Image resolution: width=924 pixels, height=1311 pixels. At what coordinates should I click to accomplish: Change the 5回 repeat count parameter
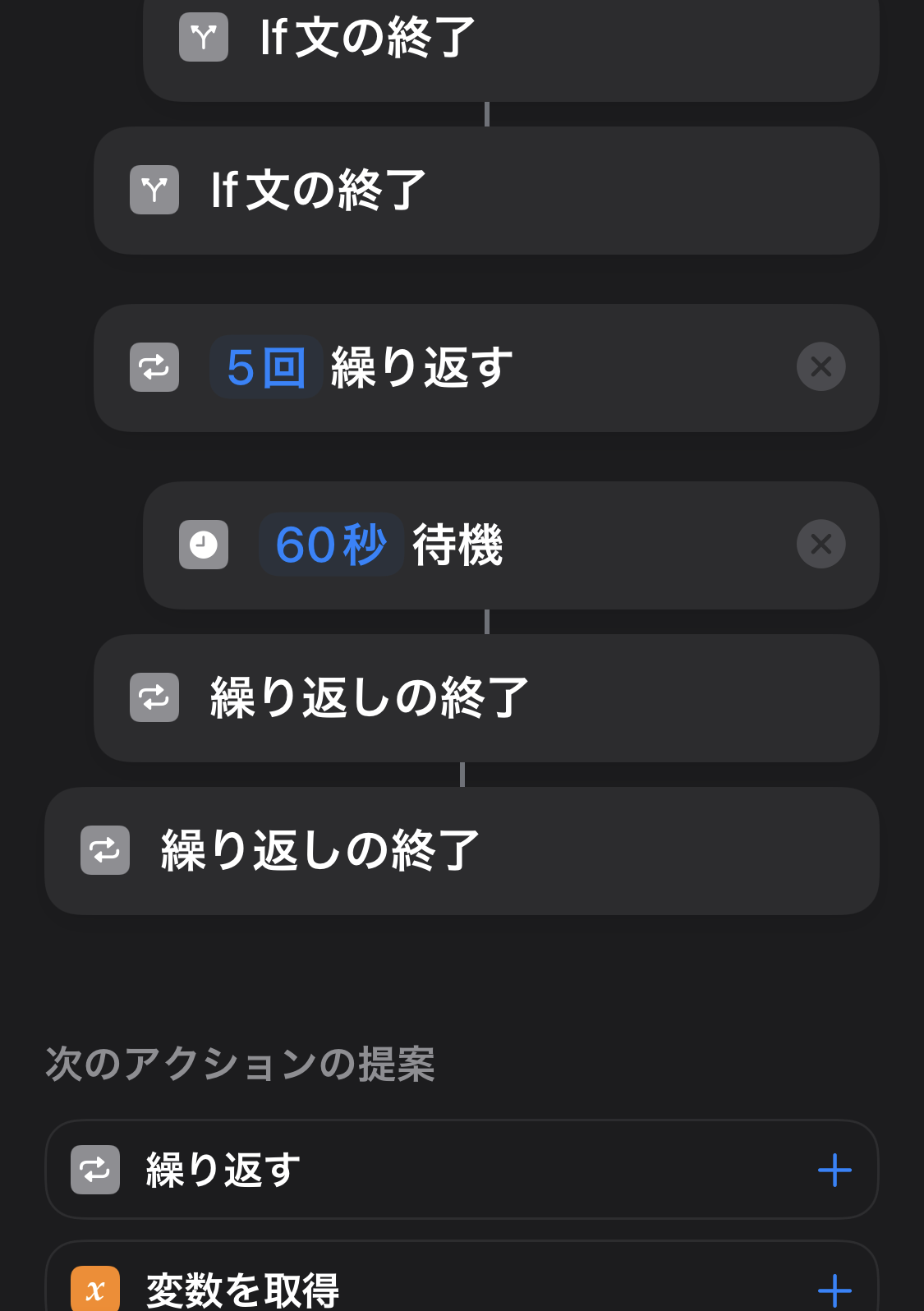(x=265, y=367)
